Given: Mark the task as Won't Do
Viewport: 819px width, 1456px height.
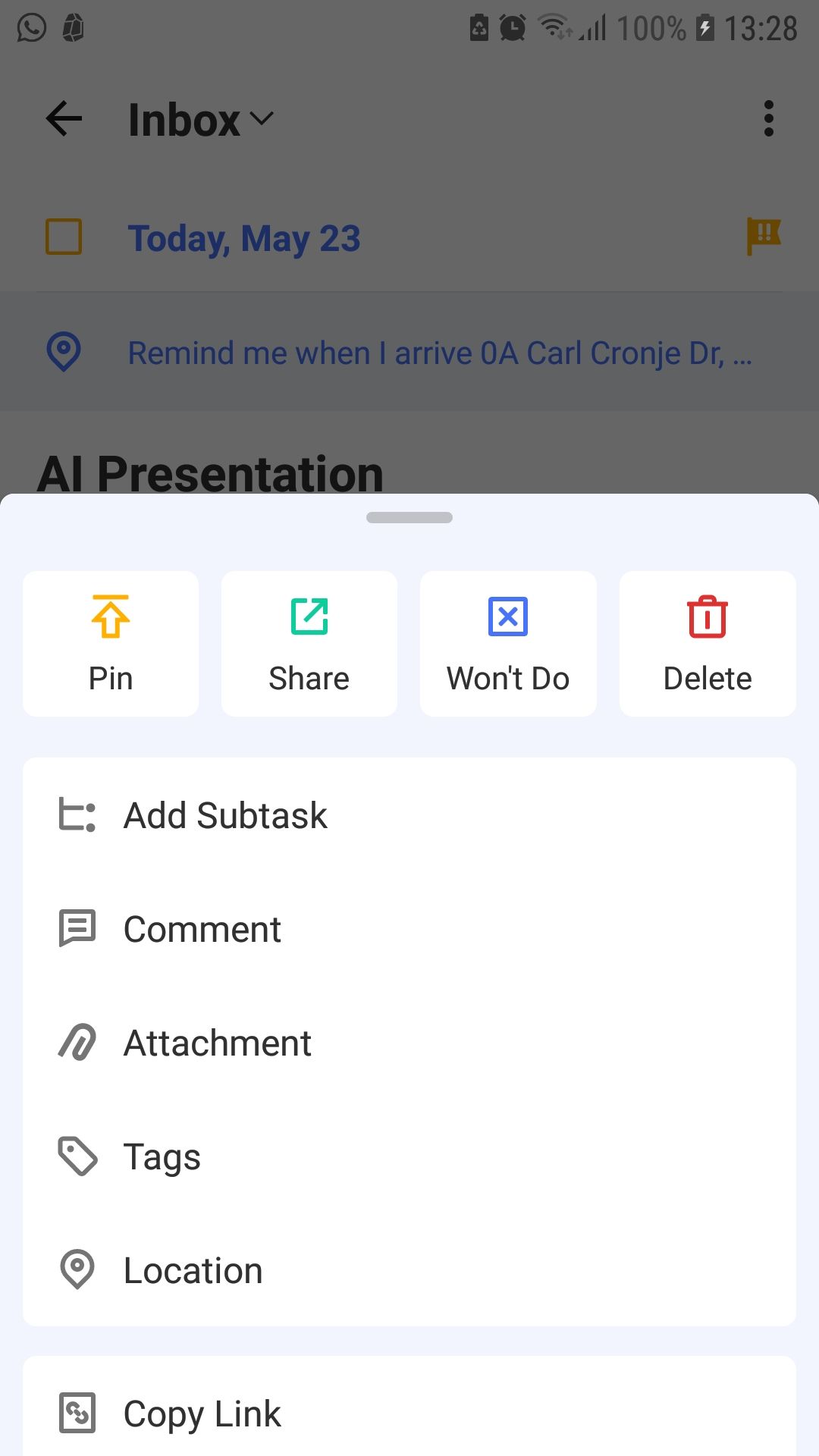Looking at the screenshot, I should (508, 643).
